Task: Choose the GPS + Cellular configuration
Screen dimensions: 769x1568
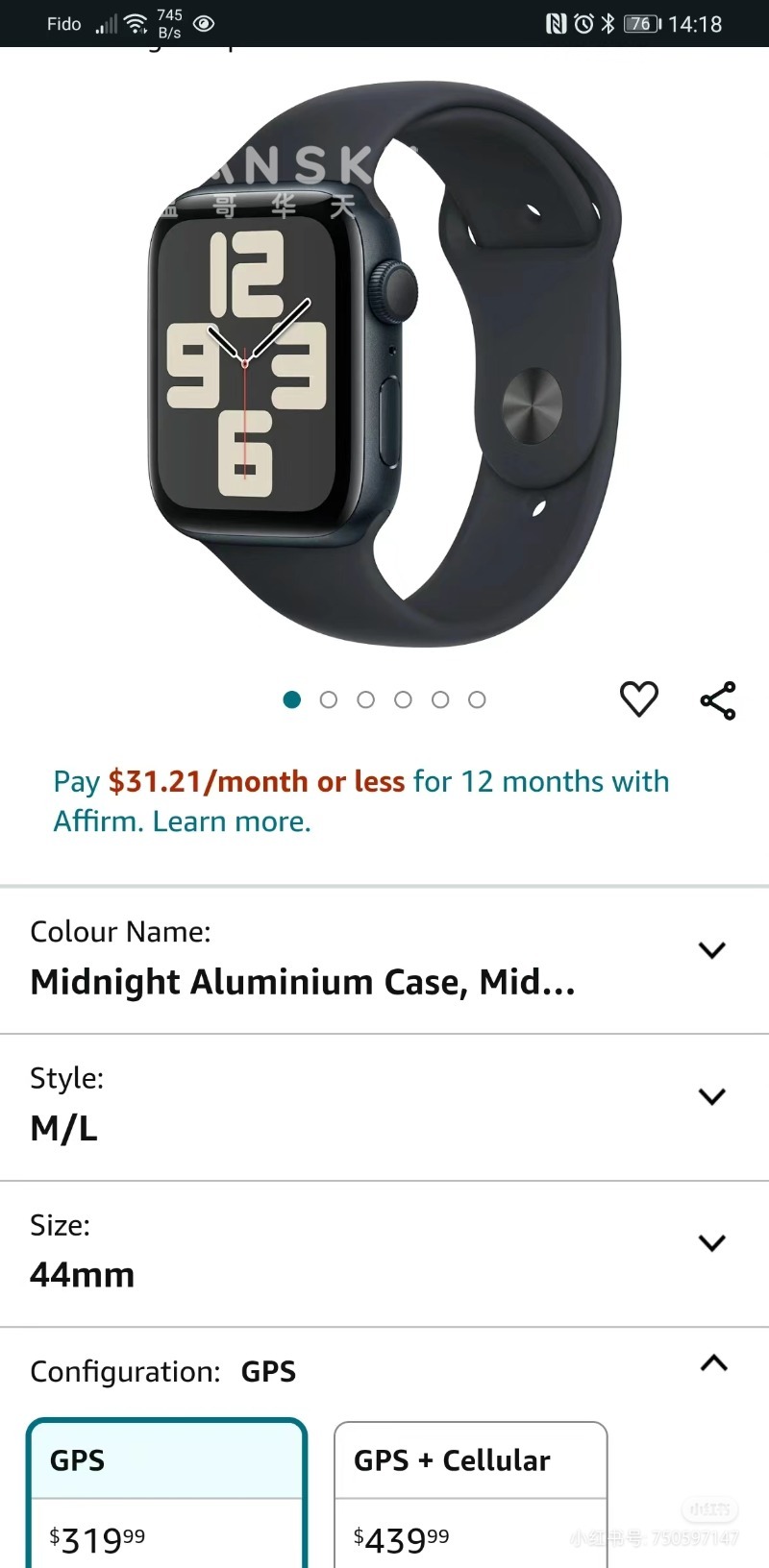Action: point(471,1494)
